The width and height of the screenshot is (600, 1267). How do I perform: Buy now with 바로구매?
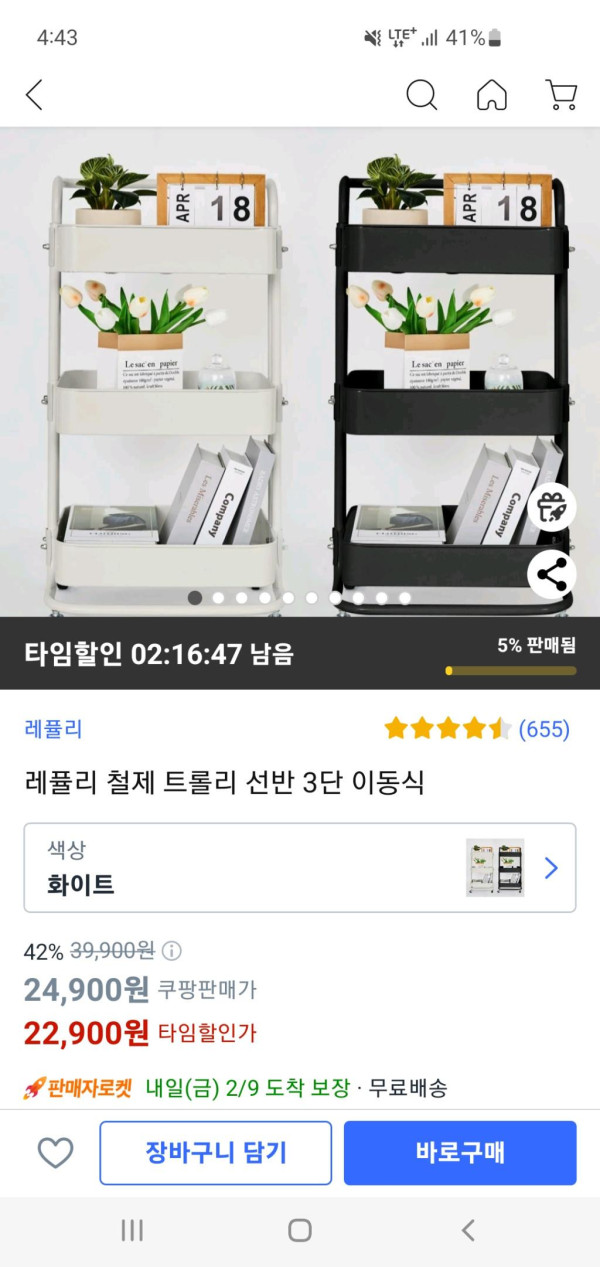coord(460,1153)
